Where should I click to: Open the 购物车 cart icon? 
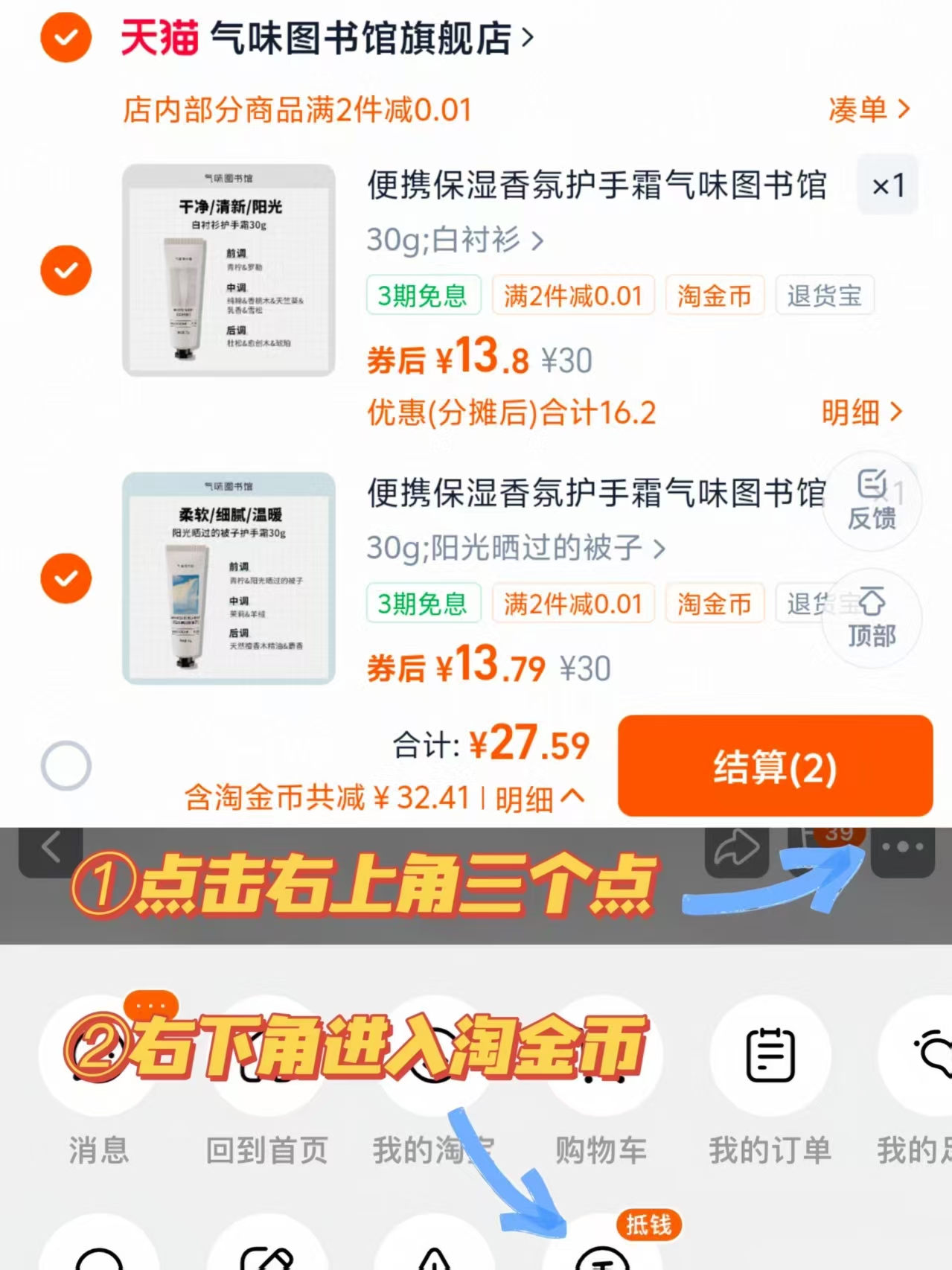tap(601, 1053)
